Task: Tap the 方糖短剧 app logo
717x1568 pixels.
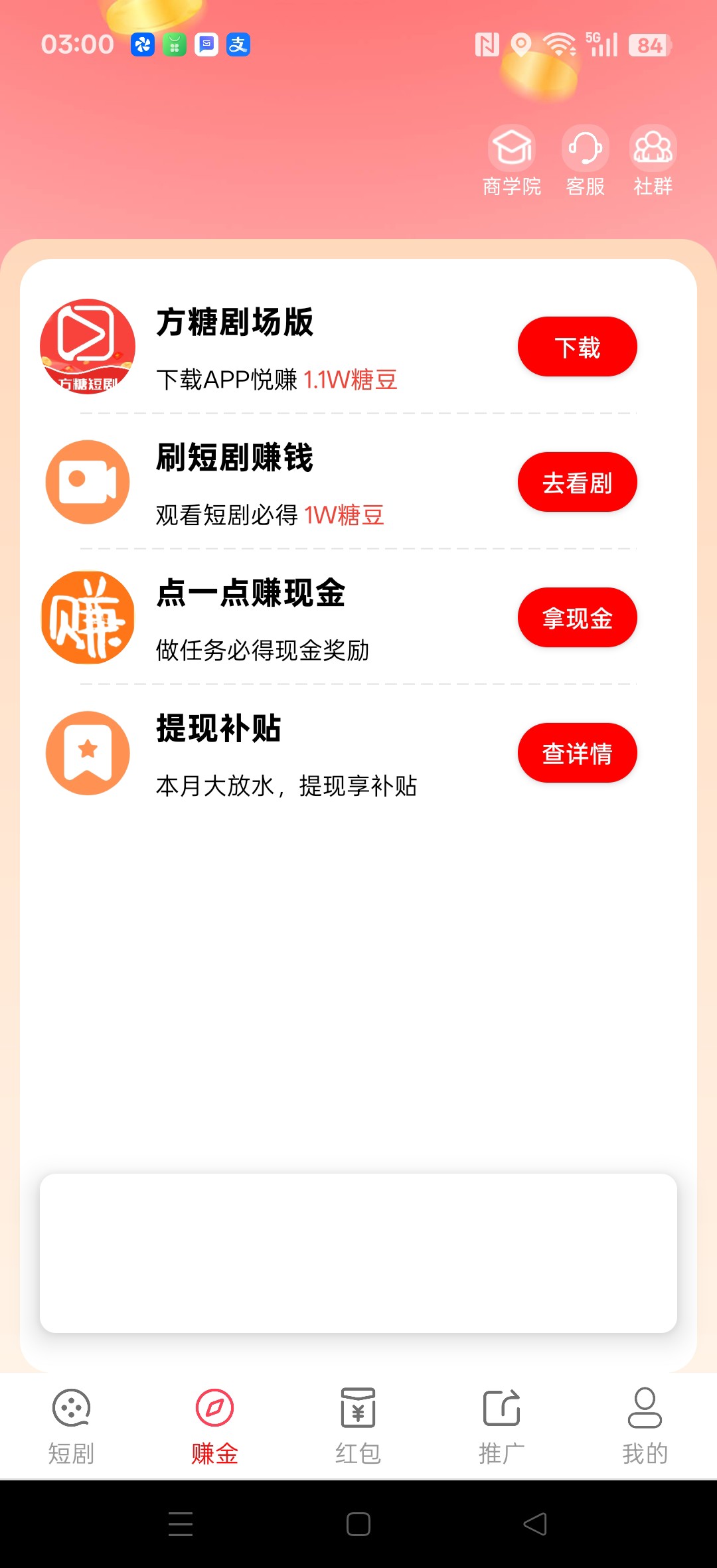Action: (x=88, y=346)
